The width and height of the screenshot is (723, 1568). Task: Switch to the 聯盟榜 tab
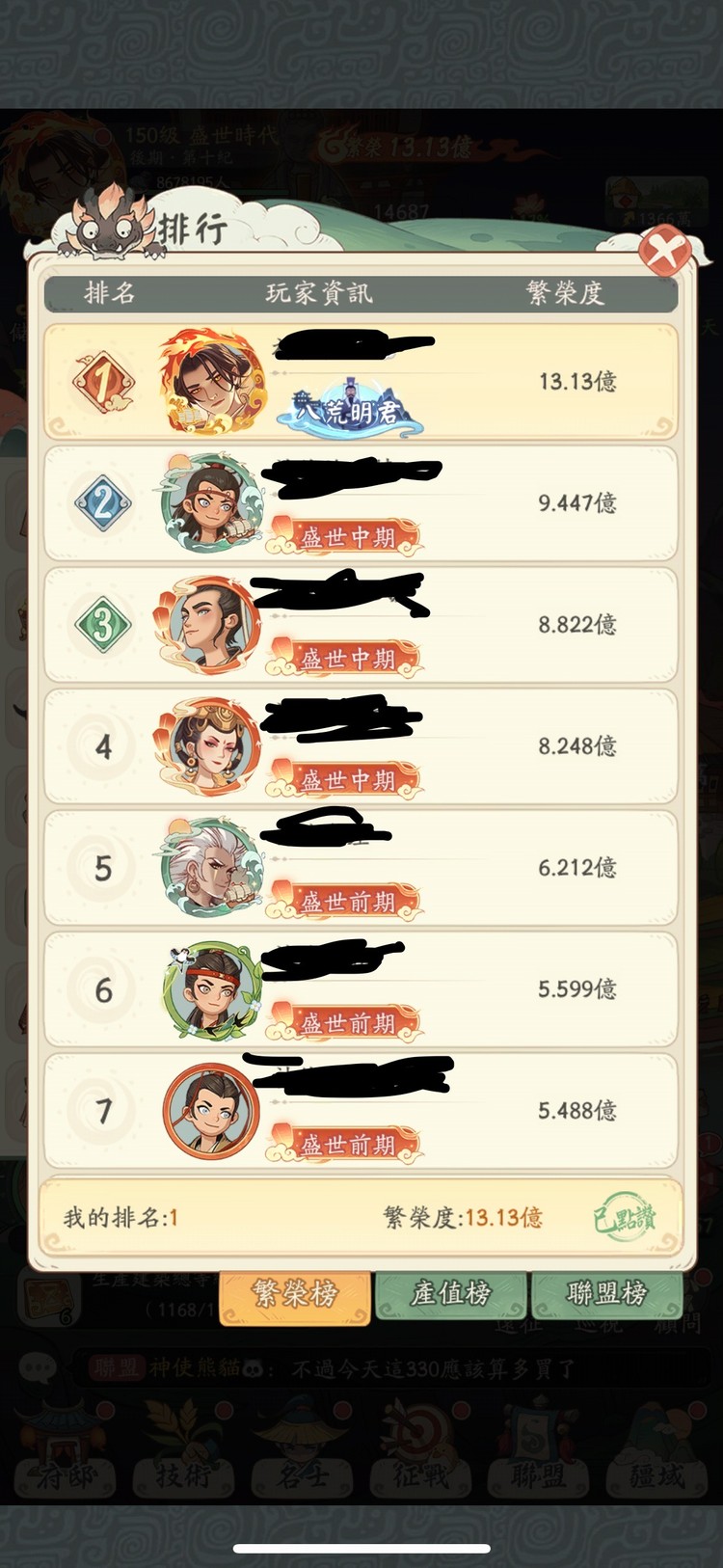pyautogui.click(x=606, y=1293)
